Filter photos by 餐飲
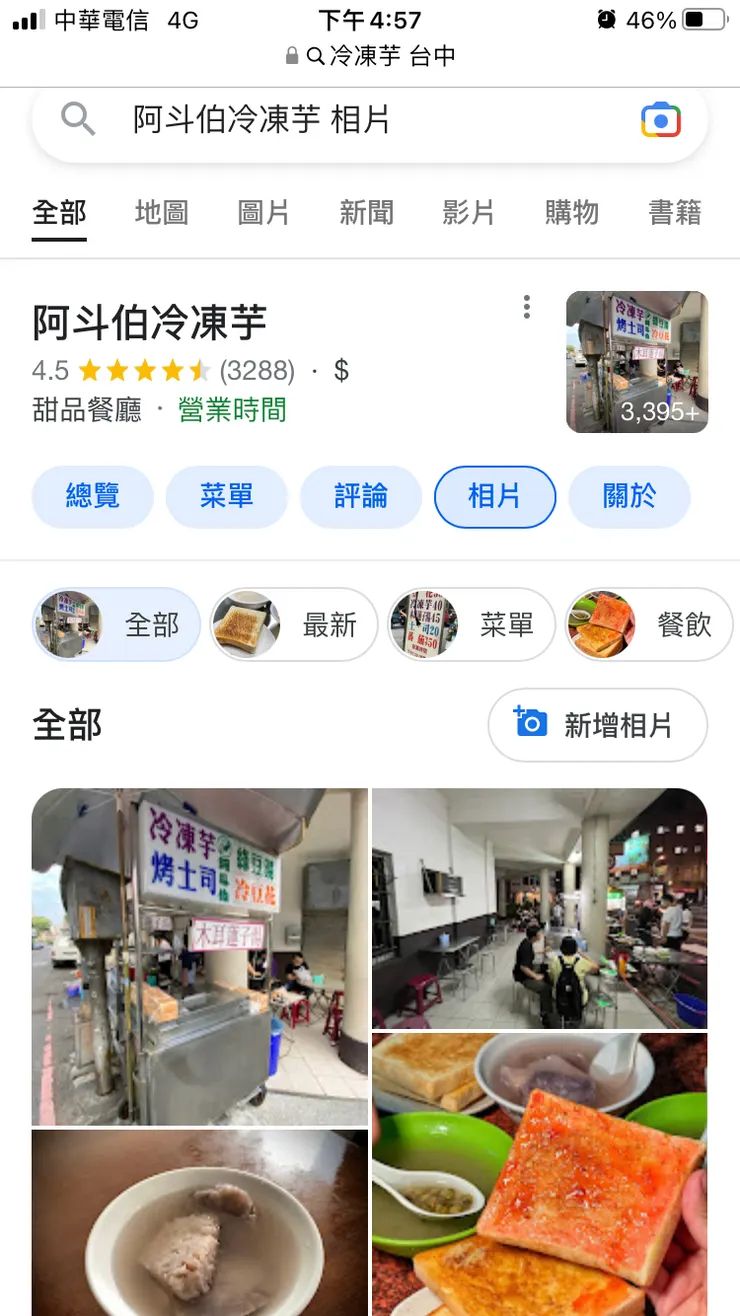The height and width of the screenshot is (1316, 740). click(x=649, y=625)
